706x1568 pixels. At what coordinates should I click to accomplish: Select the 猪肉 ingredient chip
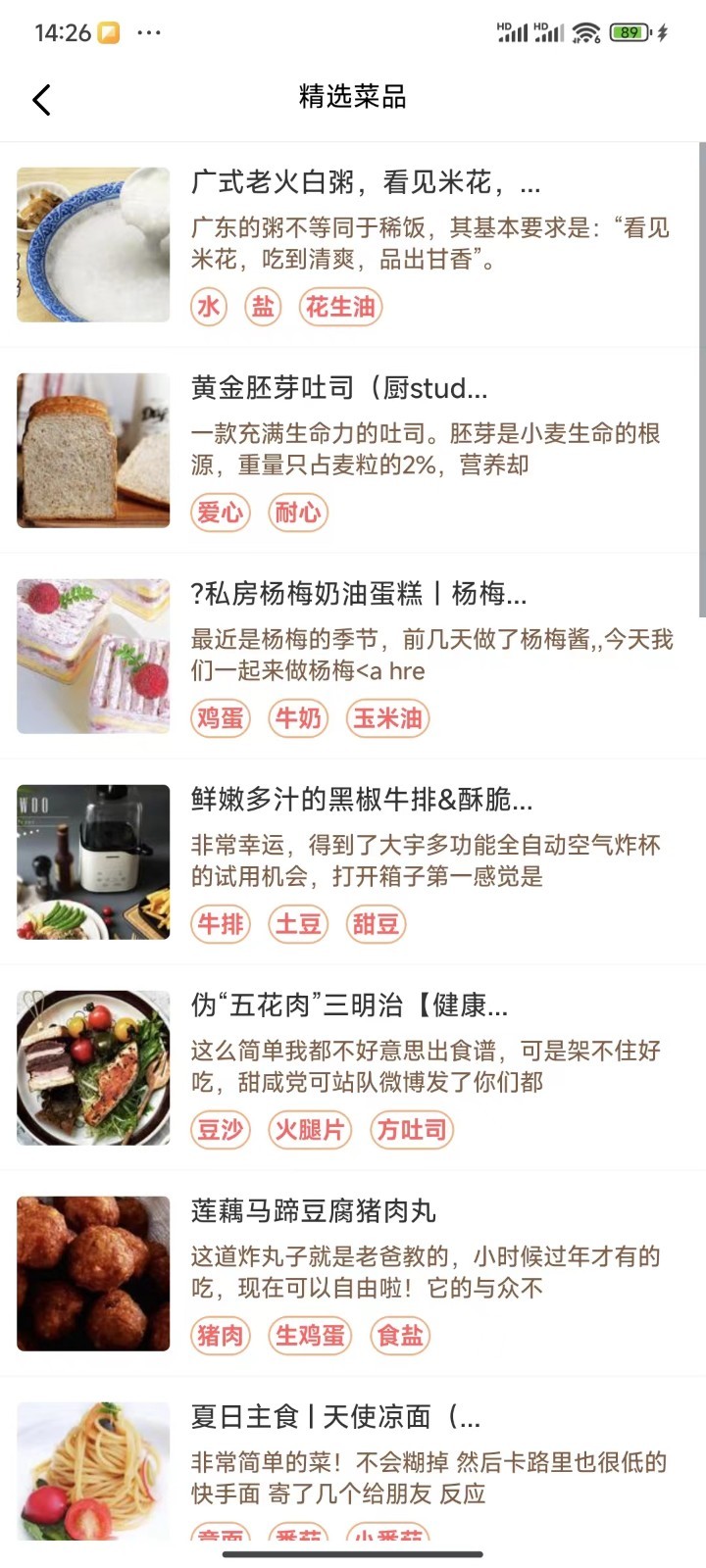[x=221, y=1336]
